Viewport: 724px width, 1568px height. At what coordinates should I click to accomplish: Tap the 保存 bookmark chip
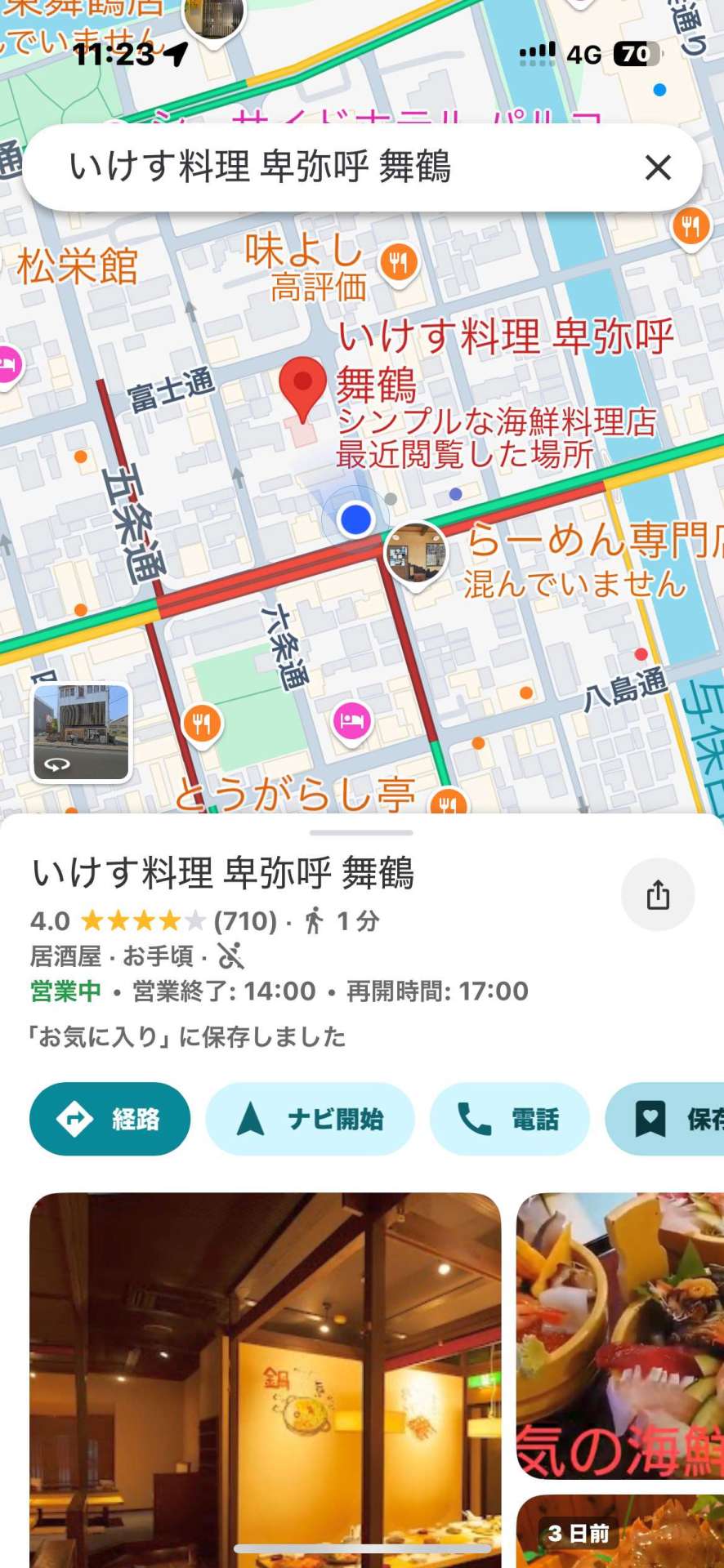[664, 1119]
